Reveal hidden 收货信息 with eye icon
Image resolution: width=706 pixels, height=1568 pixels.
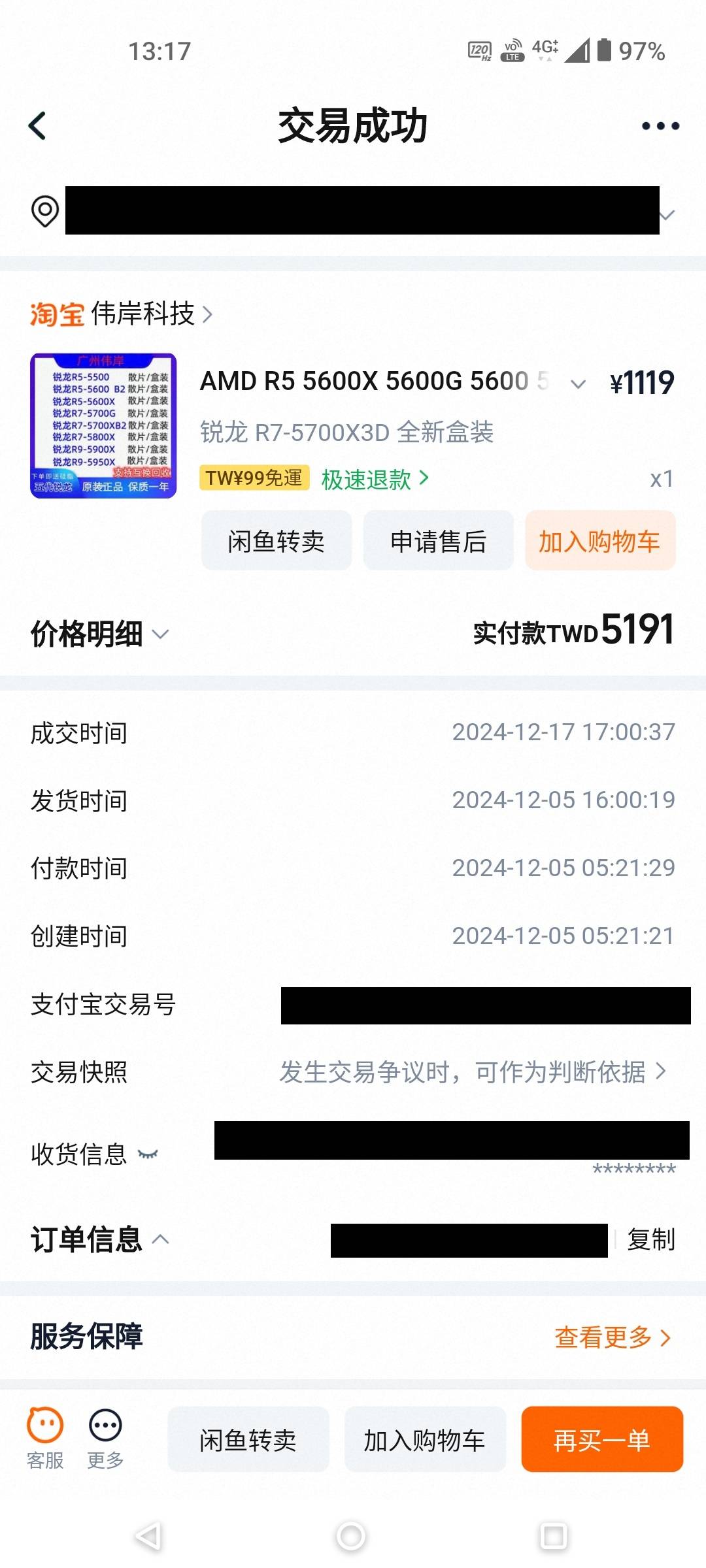tap(148, 1154)
